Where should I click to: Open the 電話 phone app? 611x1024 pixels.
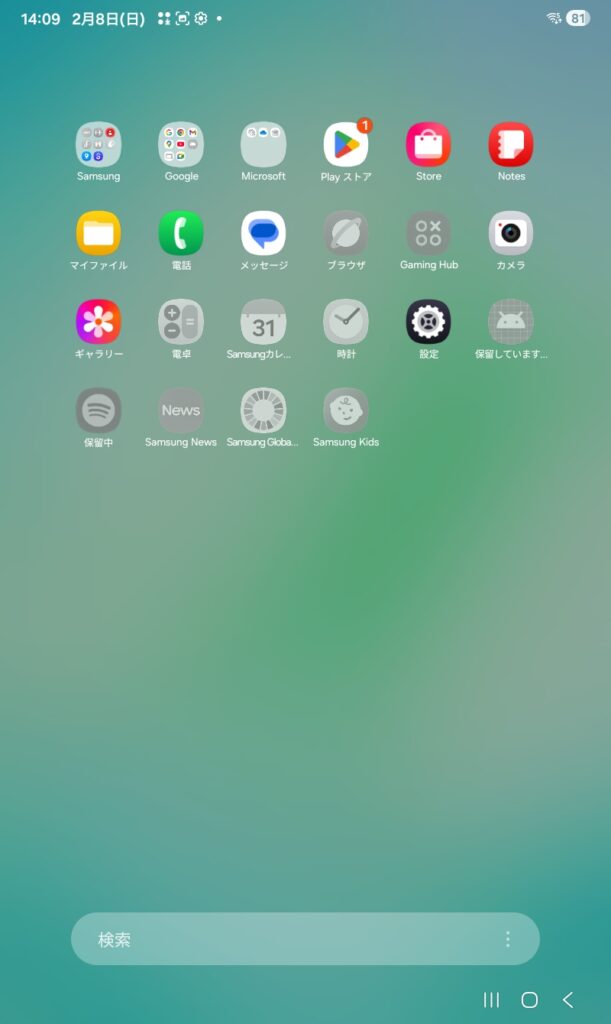click(181, 234)
